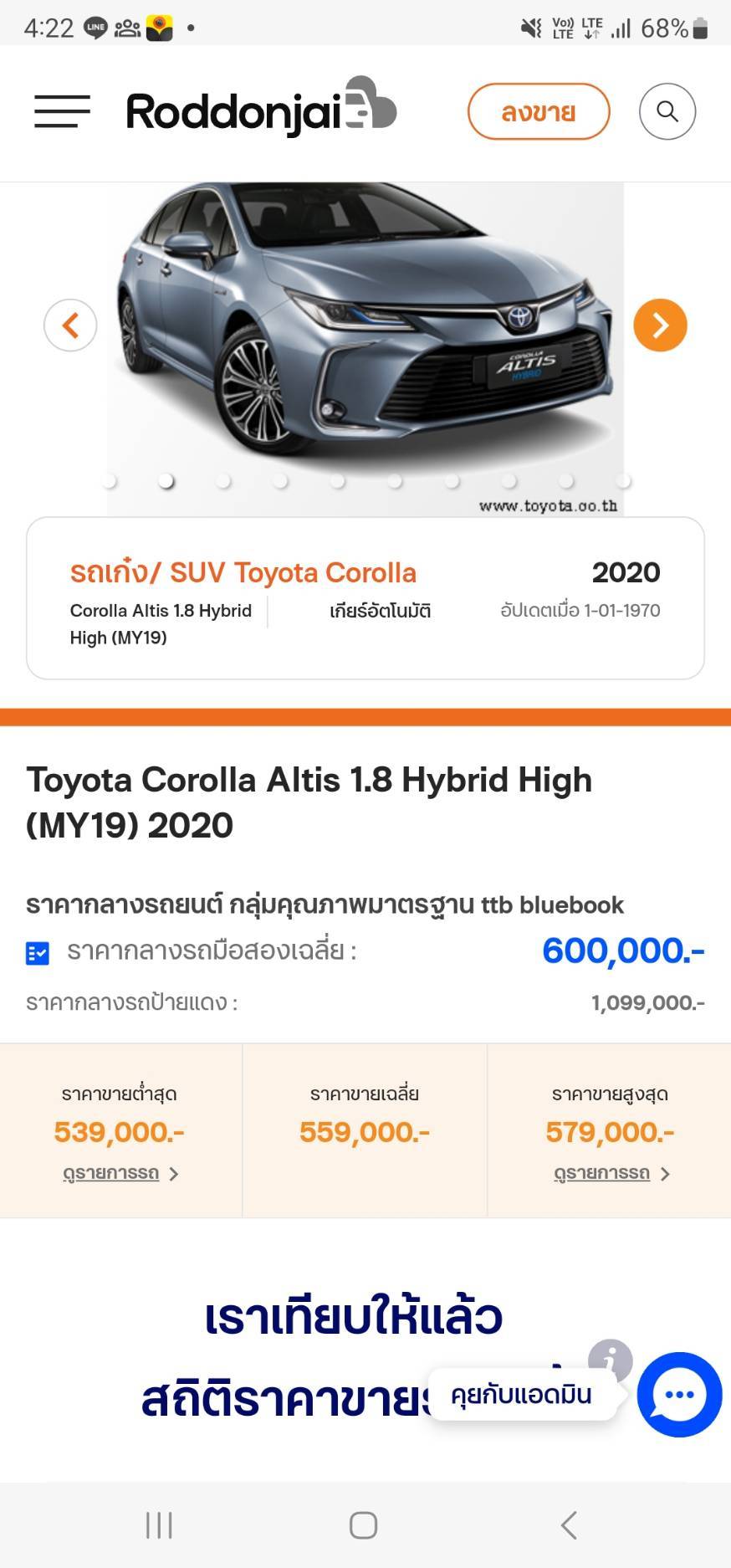Screen dimensions: 731x1568
Task: Tap the Roddonjai logo to go home
Action: (261, 109)
